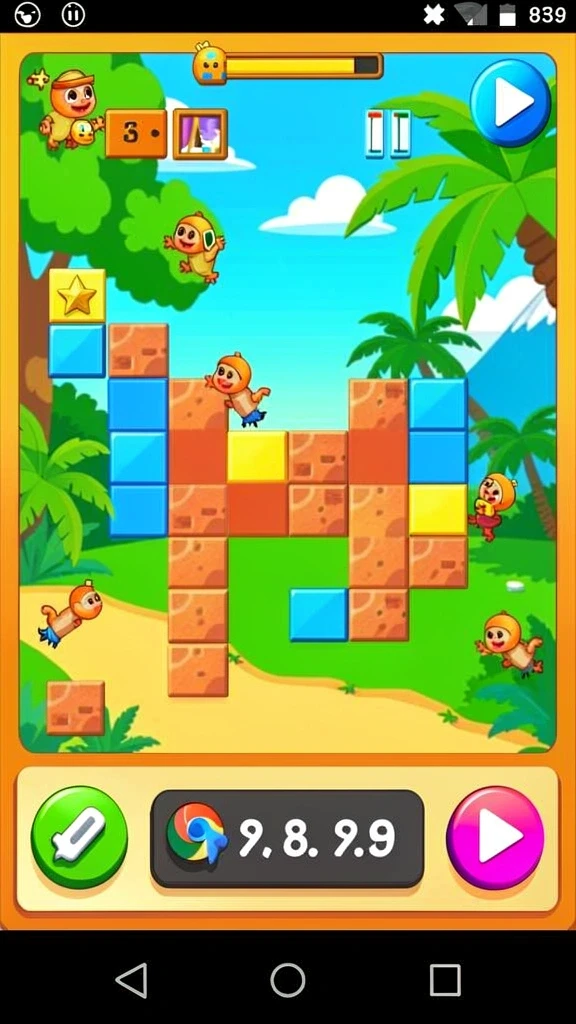
Task: Hit the pink play button
Action: click(x=495, y=837)
